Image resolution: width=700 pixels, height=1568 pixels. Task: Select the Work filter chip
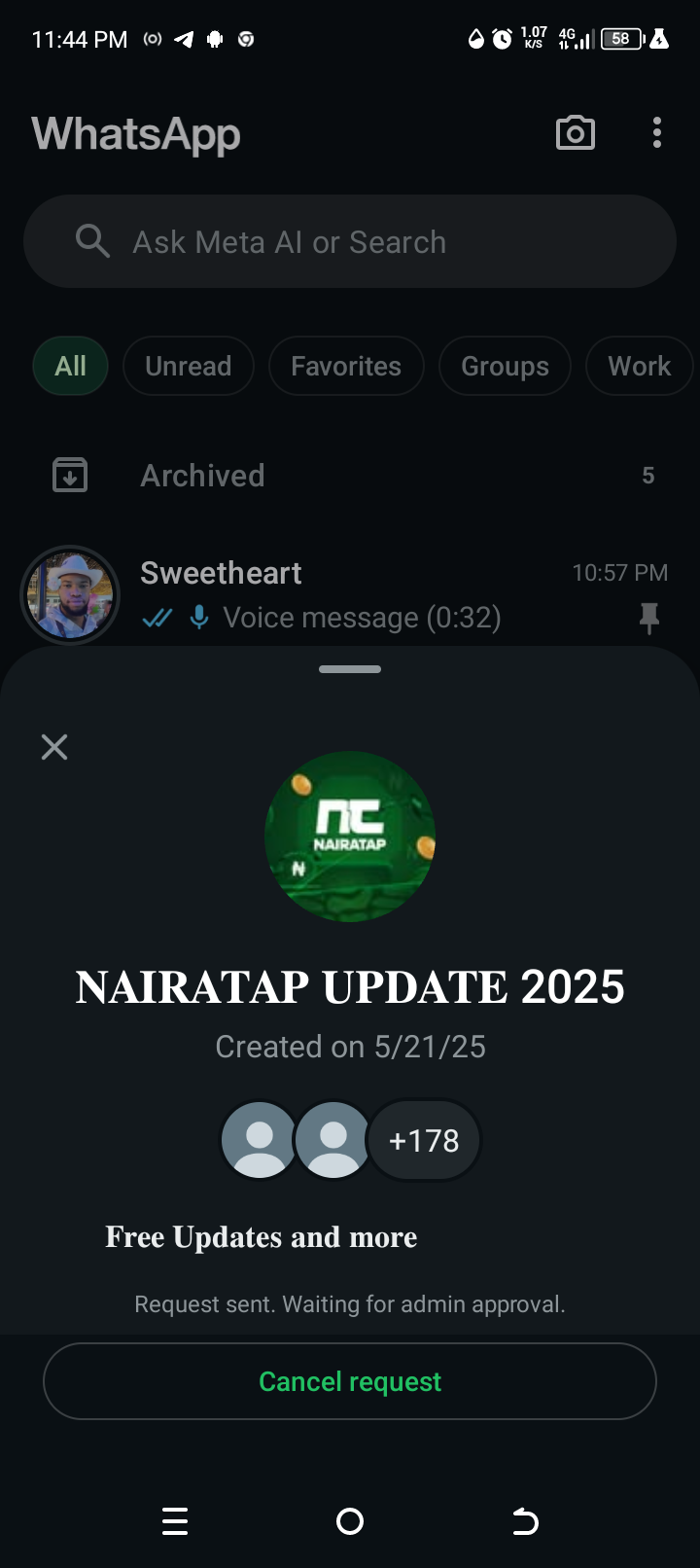click(639, 366)
